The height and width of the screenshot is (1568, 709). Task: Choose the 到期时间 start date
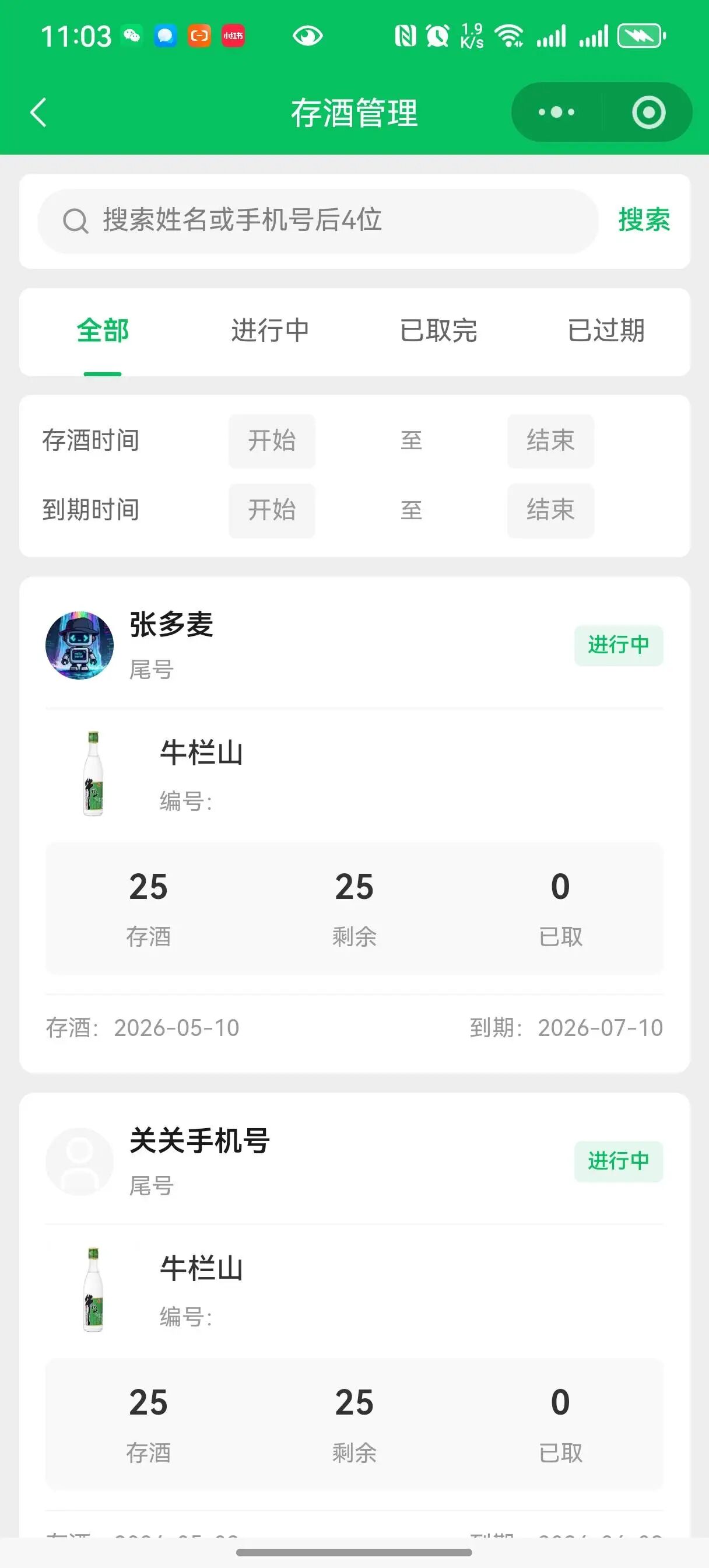pyautogui.click(x=272, y=510)
